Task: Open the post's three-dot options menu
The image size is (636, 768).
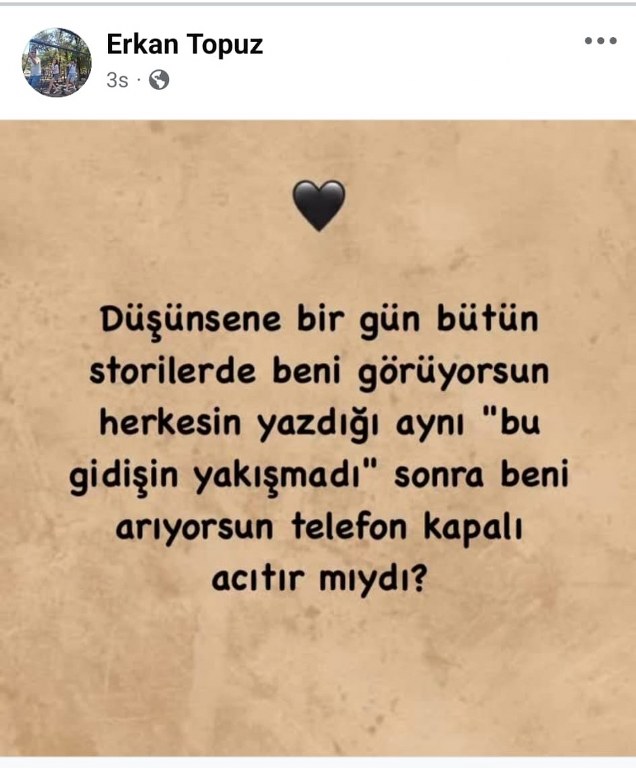Action: [600, 41]
